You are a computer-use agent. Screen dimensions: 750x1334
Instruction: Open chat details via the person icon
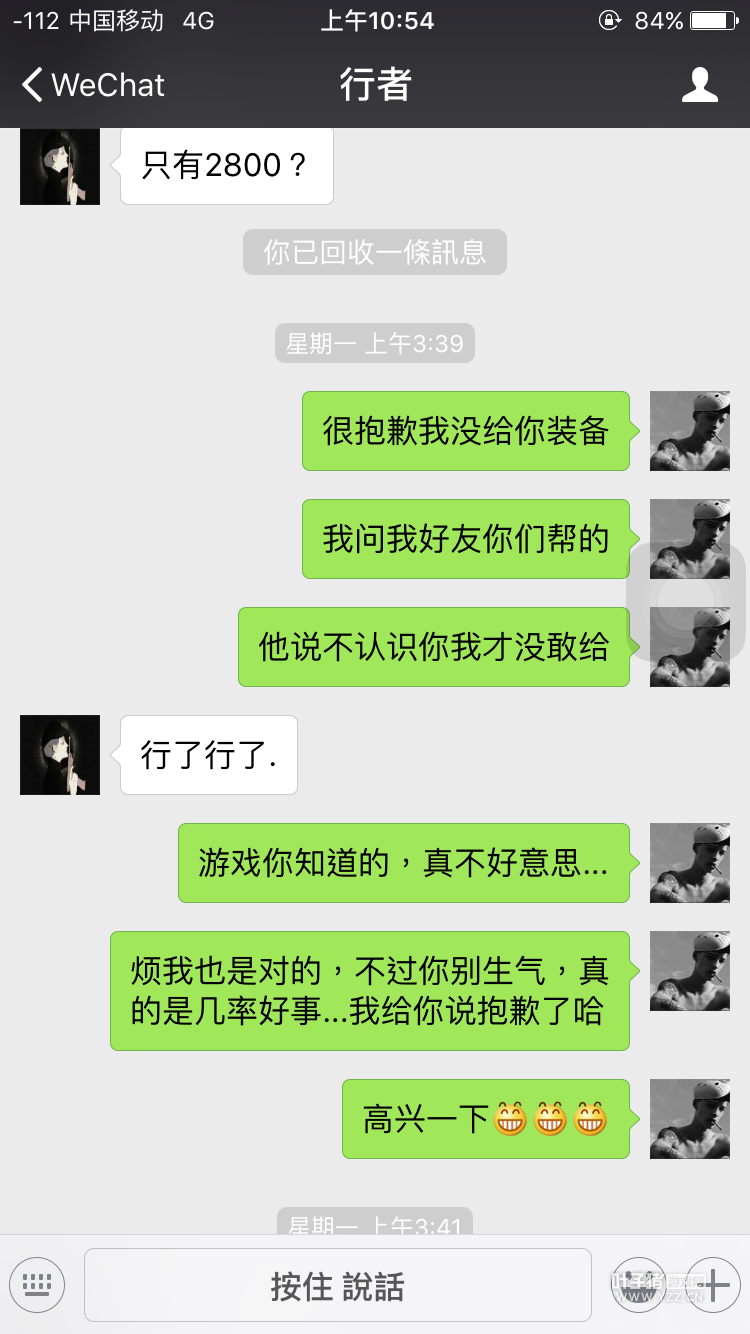click(x=699, y=85)
